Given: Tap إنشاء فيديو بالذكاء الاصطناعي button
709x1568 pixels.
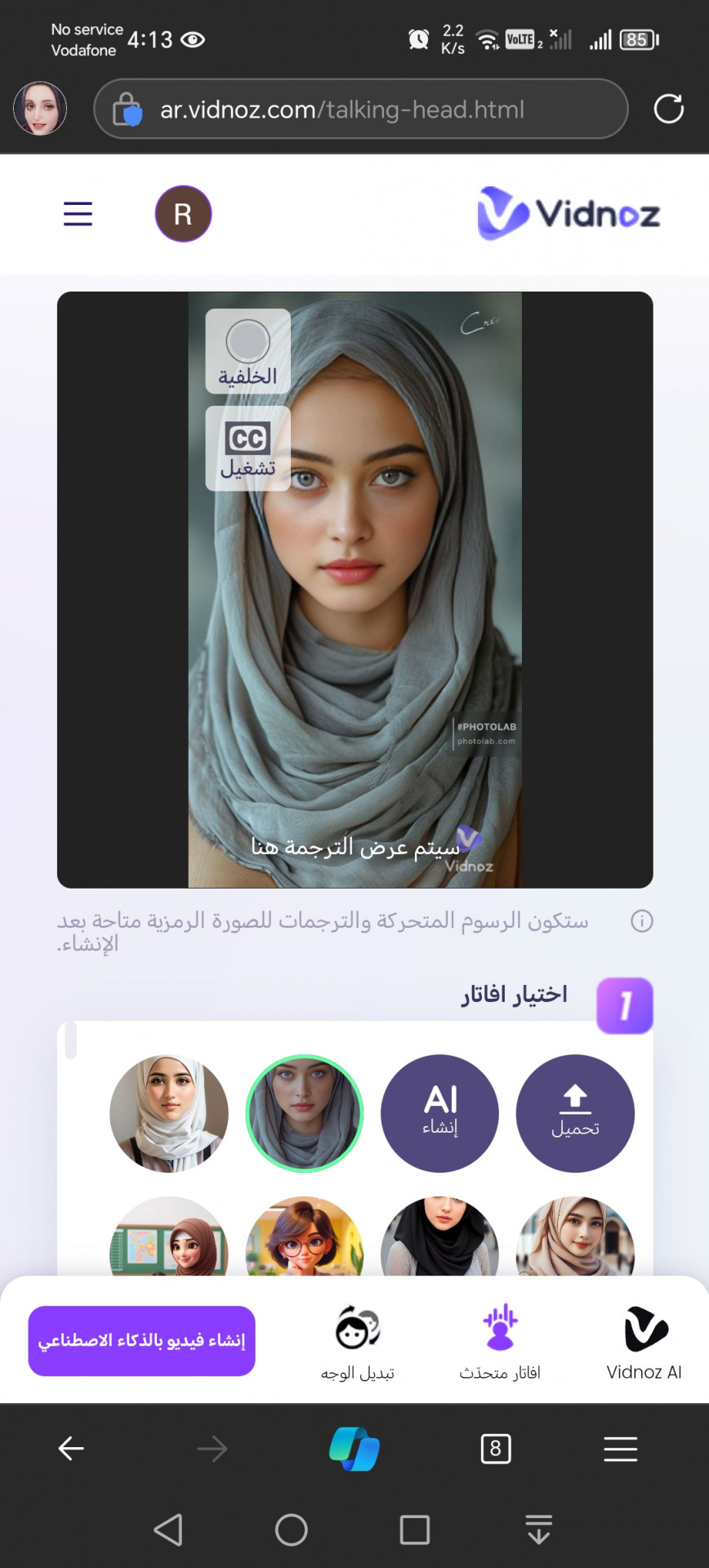Looking at the screenshot, I should (x=142, y=1341).
